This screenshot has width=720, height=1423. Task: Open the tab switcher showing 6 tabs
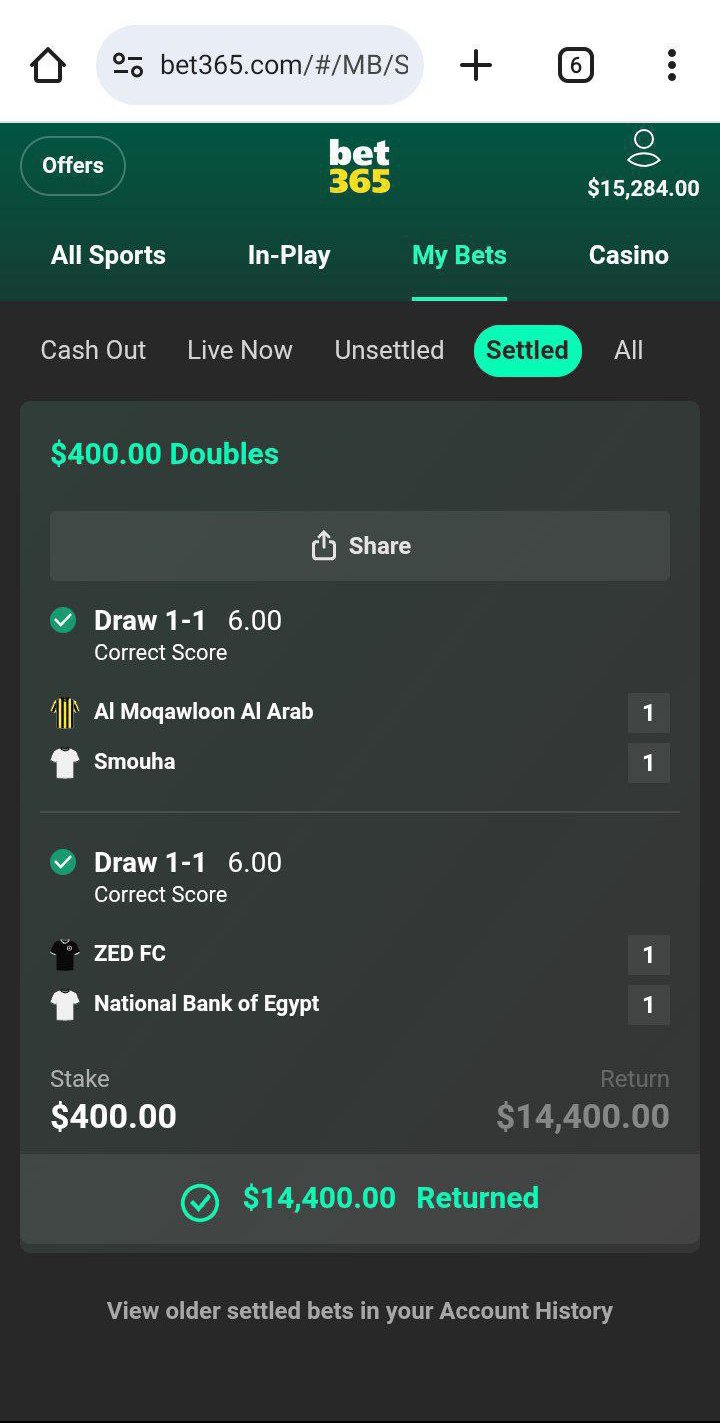click(x=575, y=66)
